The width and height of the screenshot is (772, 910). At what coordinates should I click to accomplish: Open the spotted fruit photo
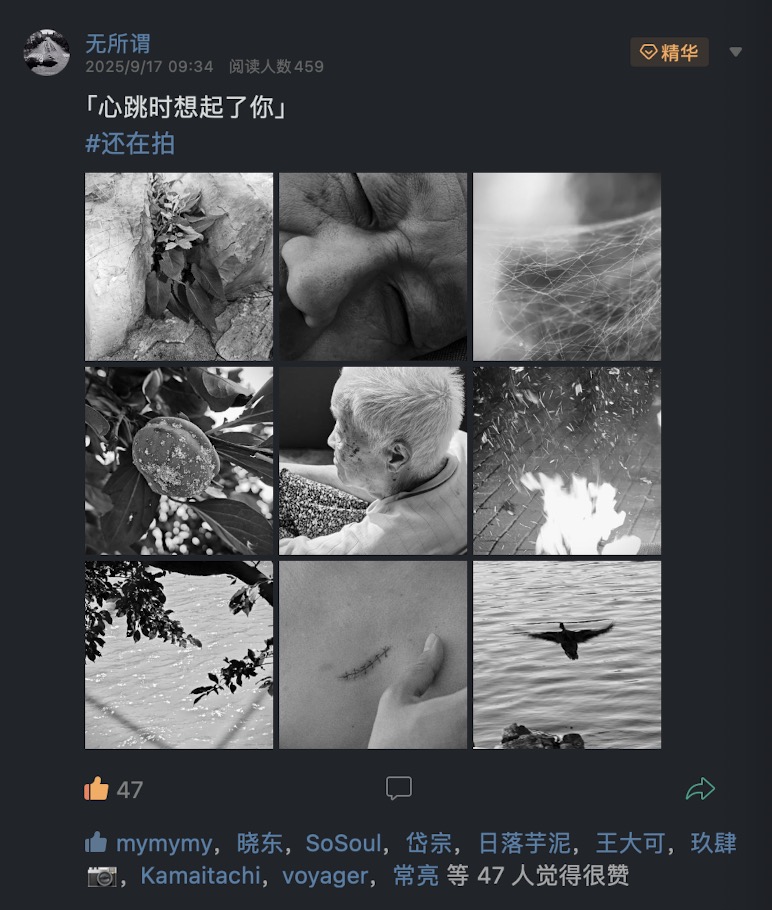179,460
